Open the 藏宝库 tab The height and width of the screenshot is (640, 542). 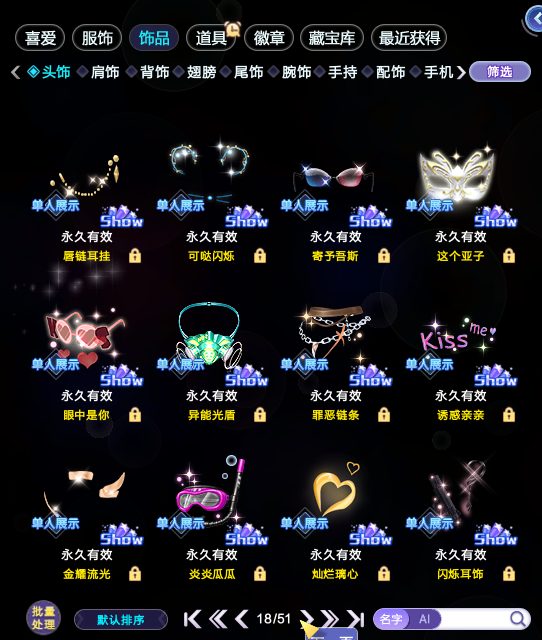click(331, 38)
